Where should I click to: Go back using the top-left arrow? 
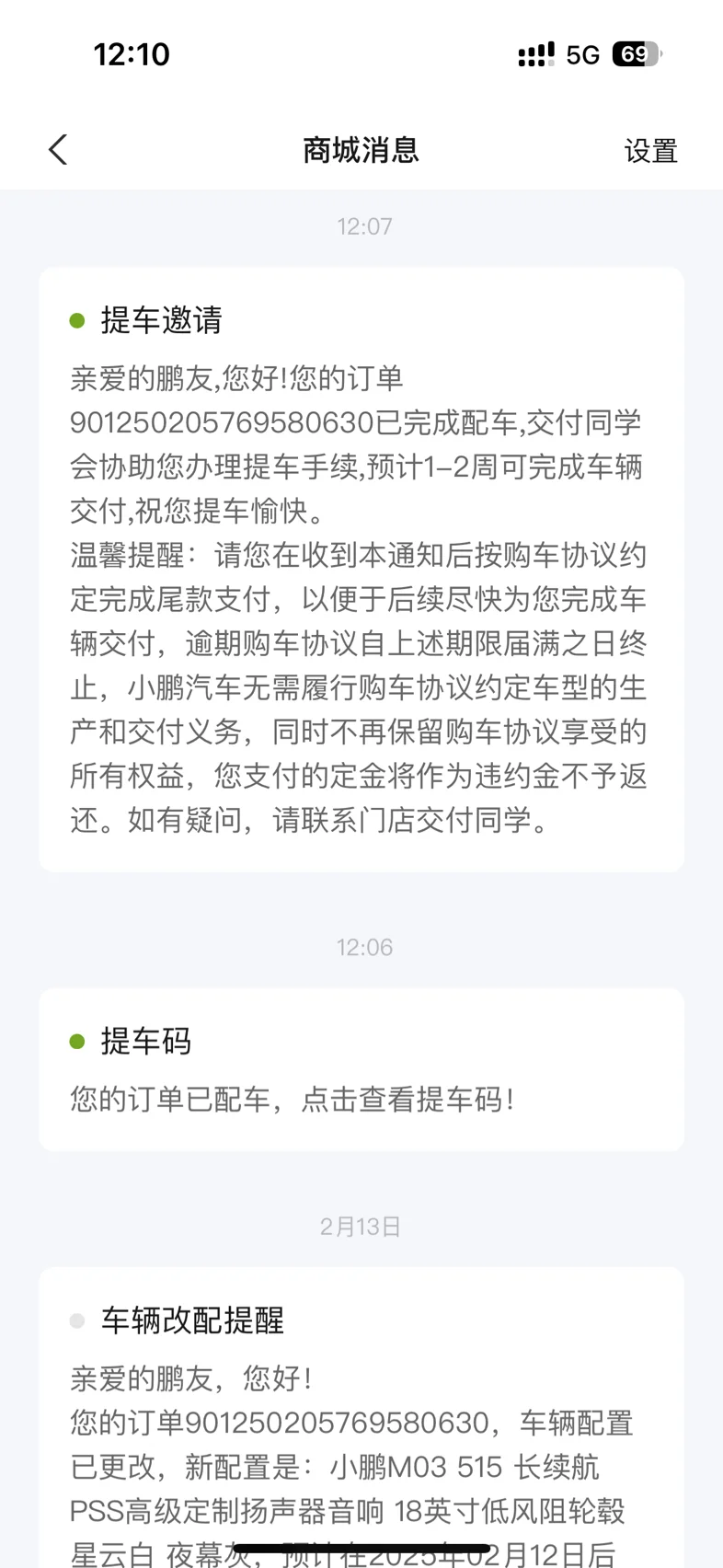[x=58, y=150]
